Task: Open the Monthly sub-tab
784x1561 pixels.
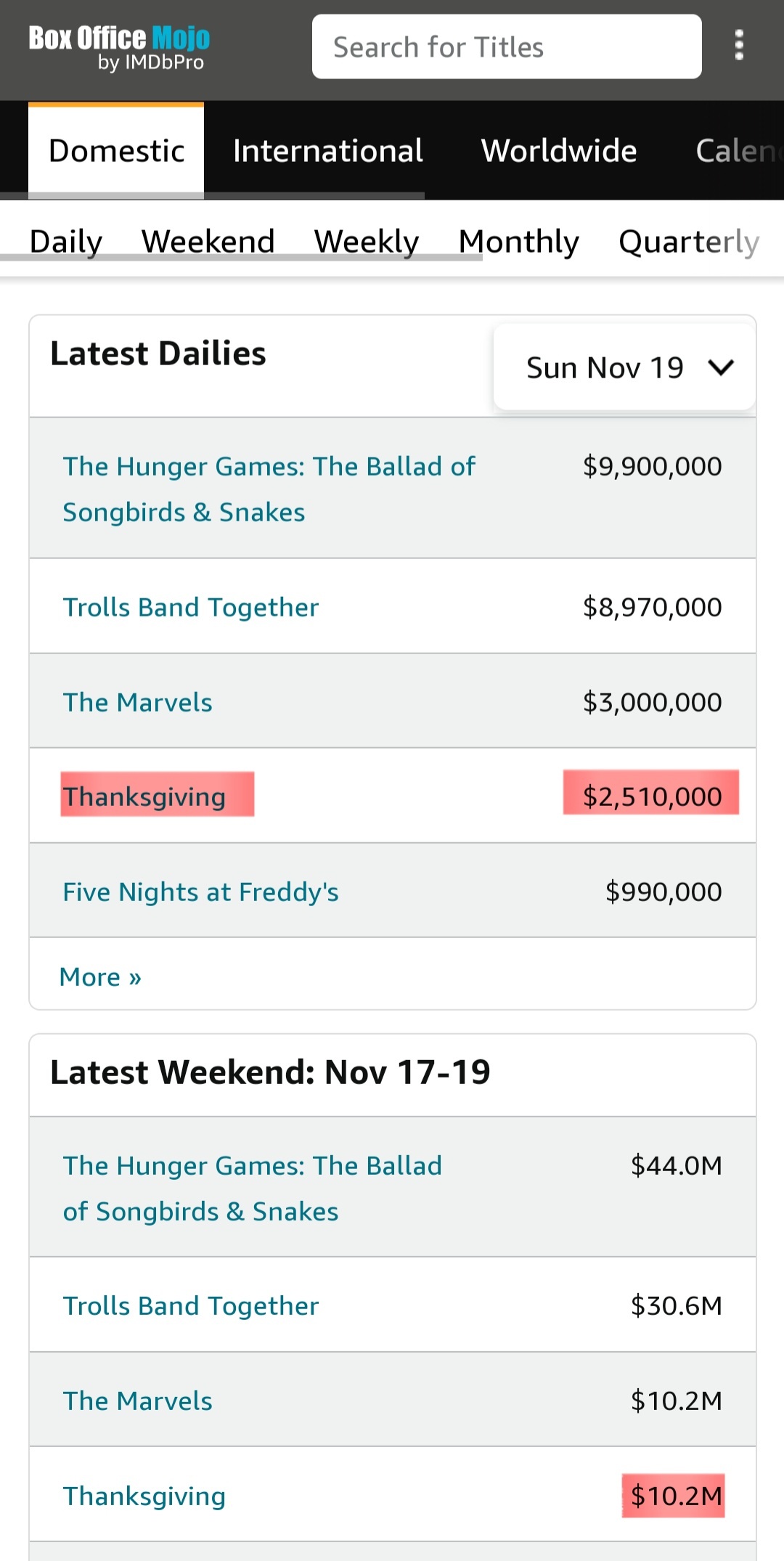Action: point(519,241)
